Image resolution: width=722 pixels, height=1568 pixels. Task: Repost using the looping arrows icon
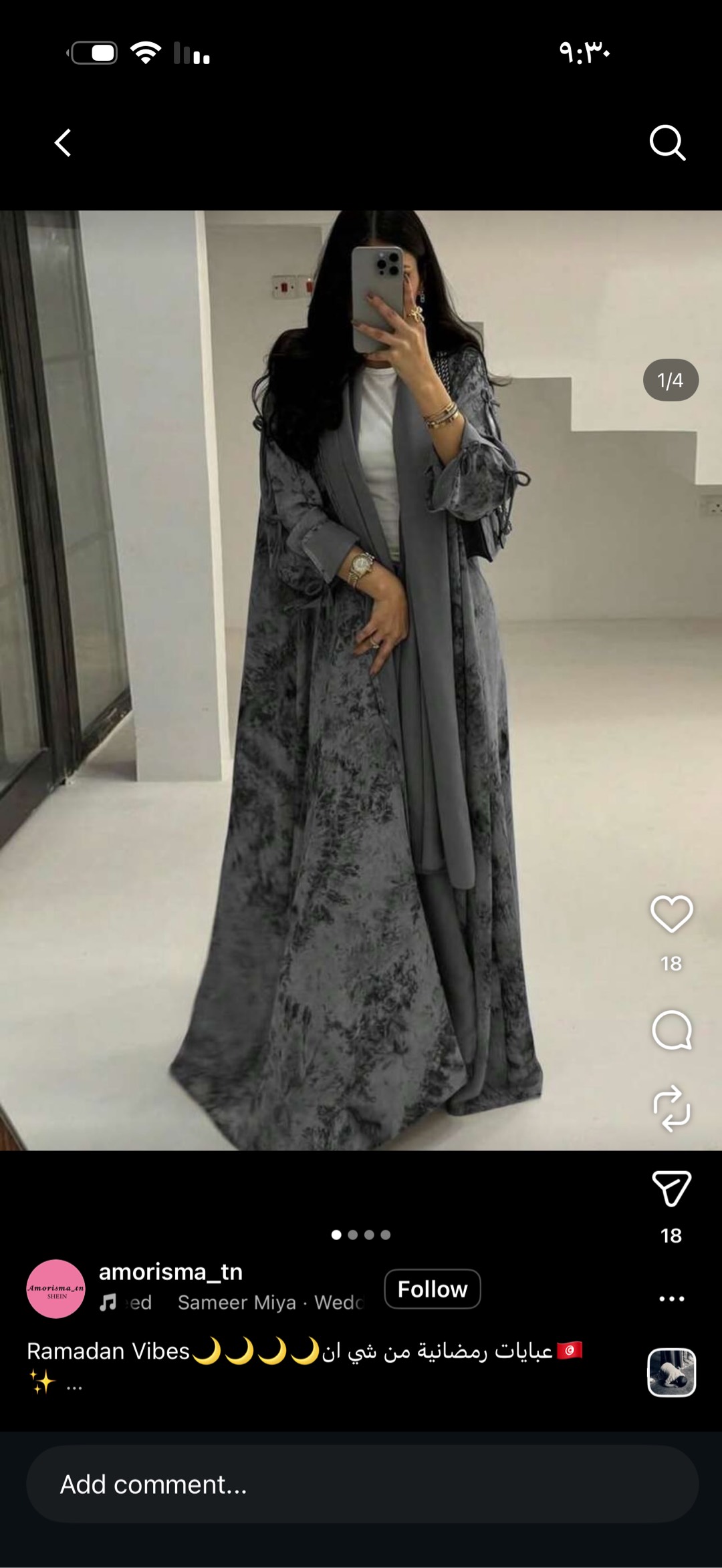[x=671, y=1108]
